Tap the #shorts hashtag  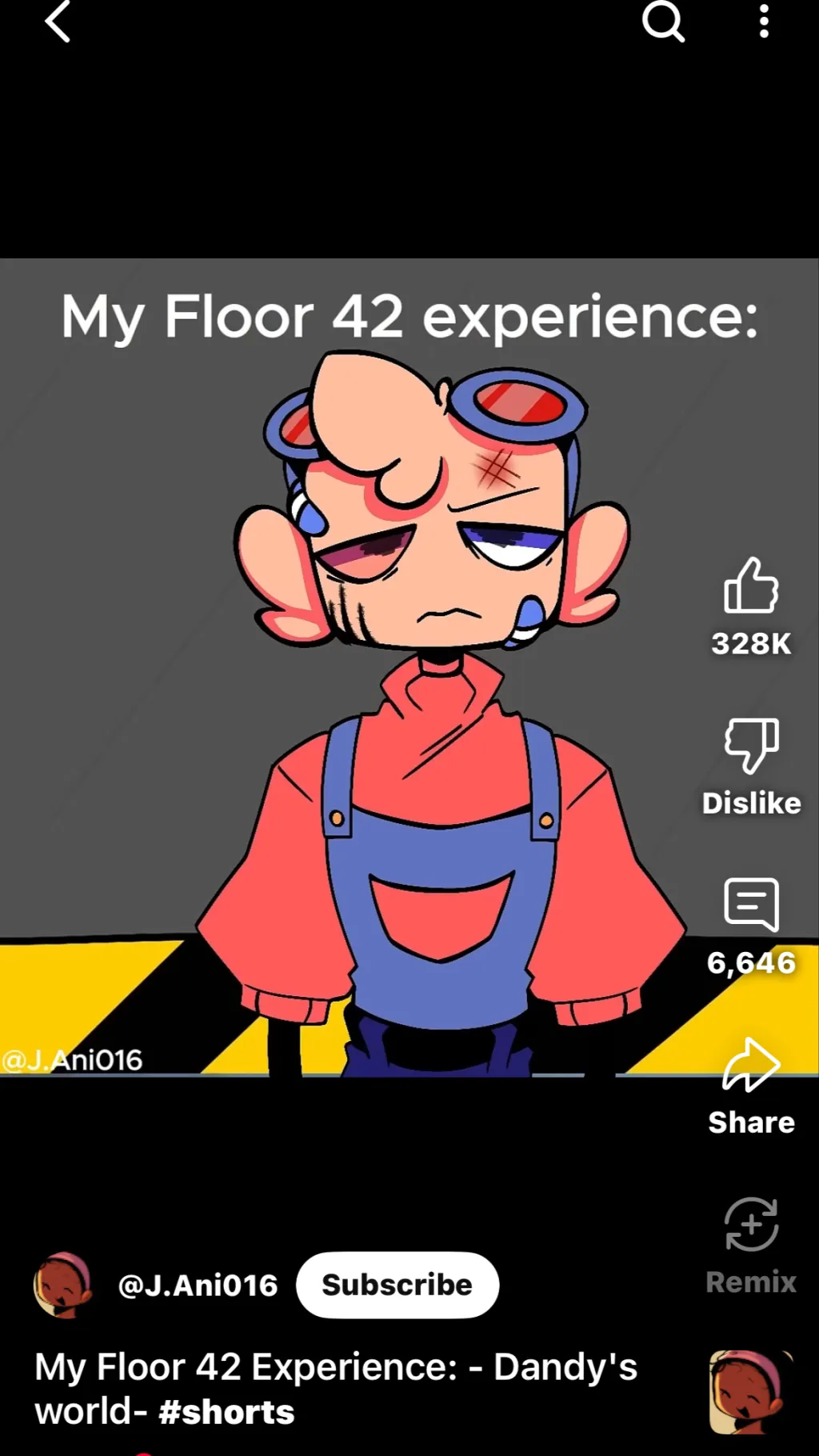point(226,1412)
